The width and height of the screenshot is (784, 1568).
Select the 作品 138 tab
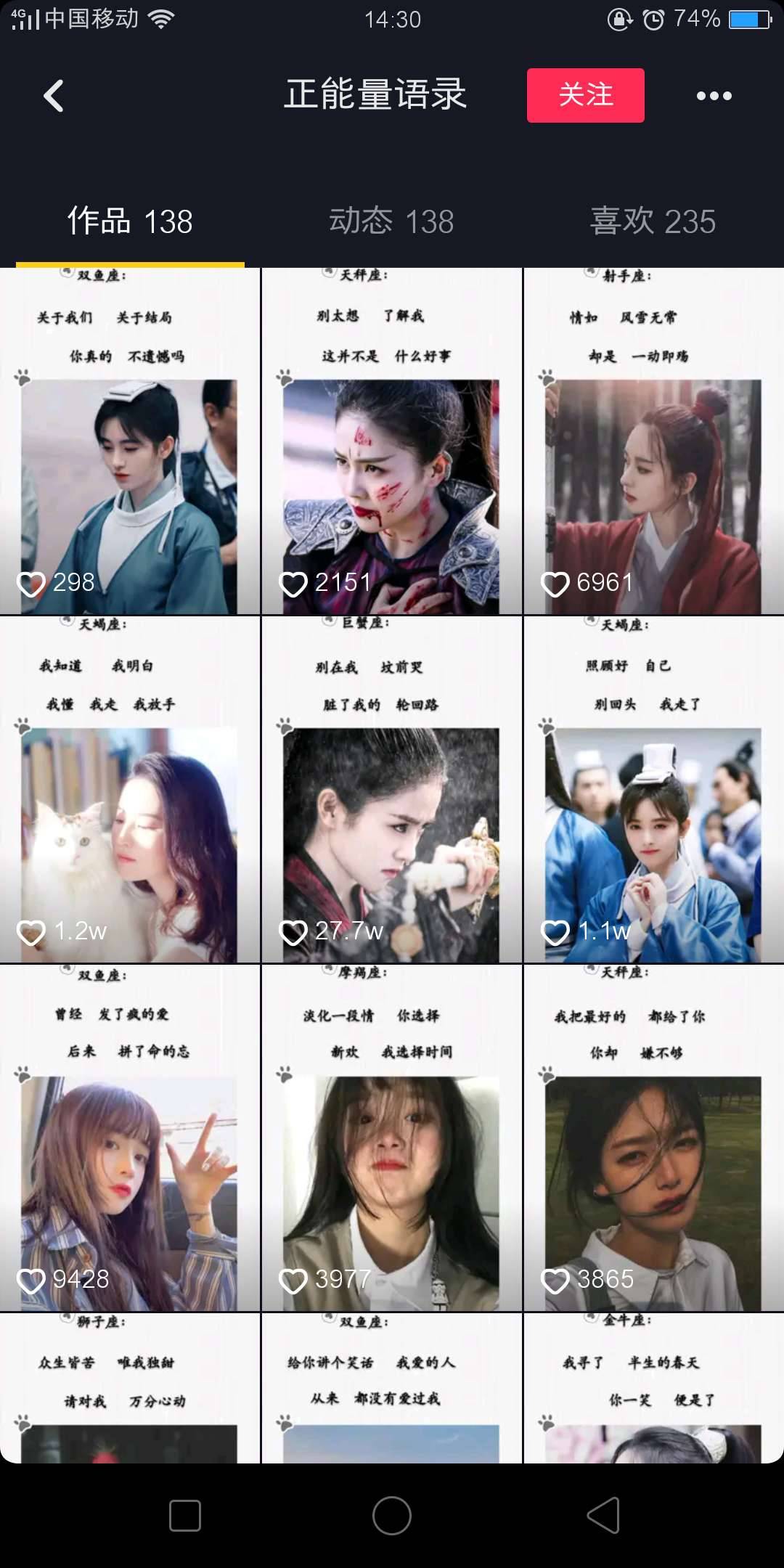pyautogui.click(x=130, y=221)
